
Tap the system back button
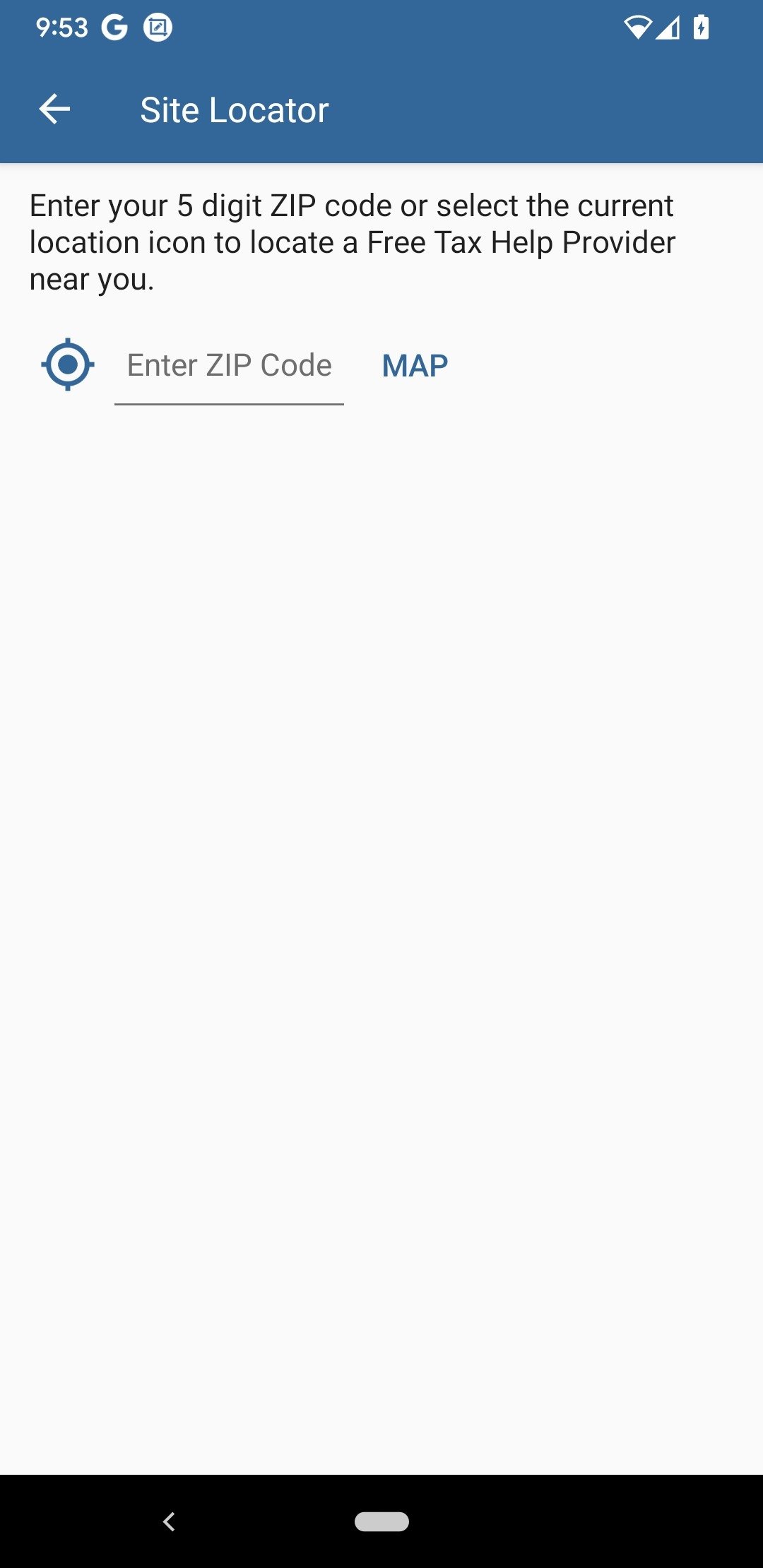coord(169,1521)
